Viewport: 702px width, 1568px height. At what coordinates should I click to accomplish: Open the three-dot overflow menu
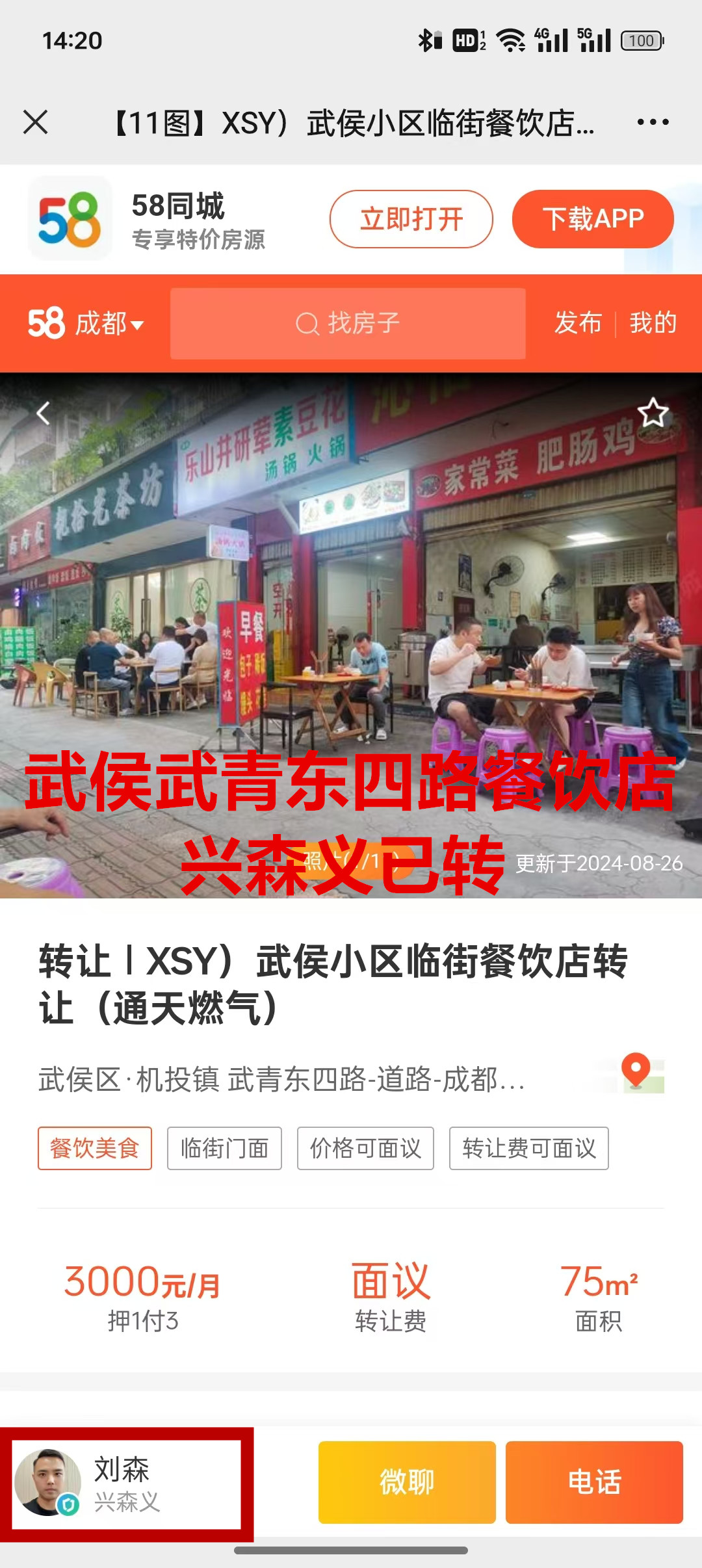pyautogui.click(x=653, y=122)
